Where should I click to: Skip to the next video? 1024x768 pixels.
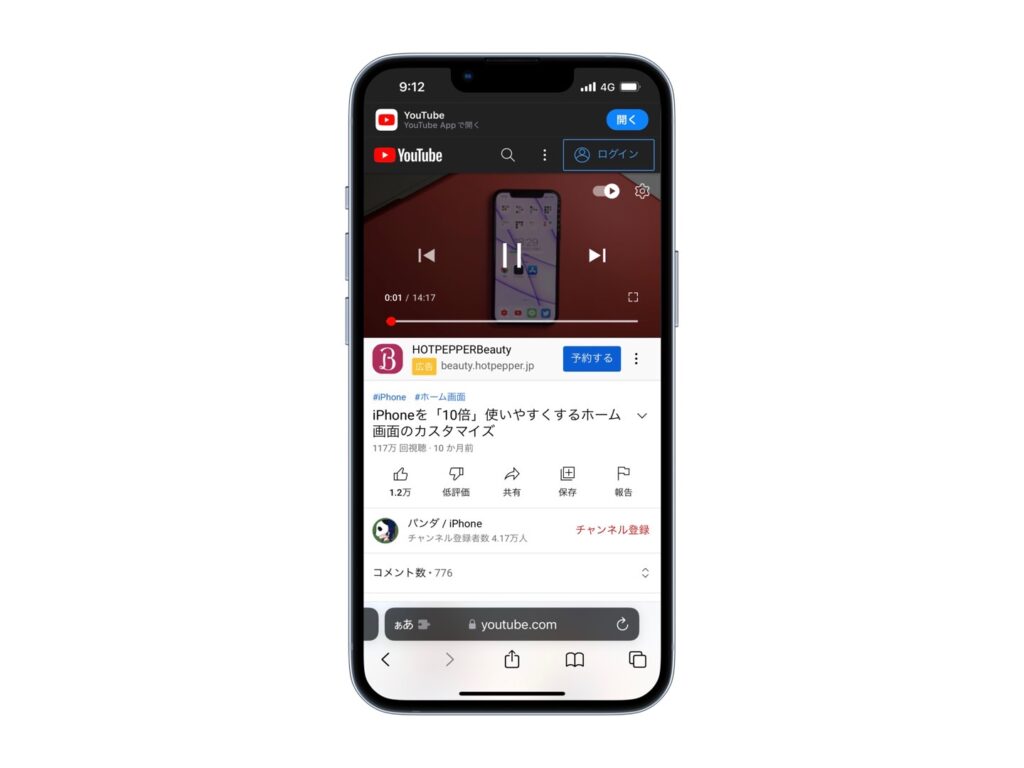click(597, 256)
